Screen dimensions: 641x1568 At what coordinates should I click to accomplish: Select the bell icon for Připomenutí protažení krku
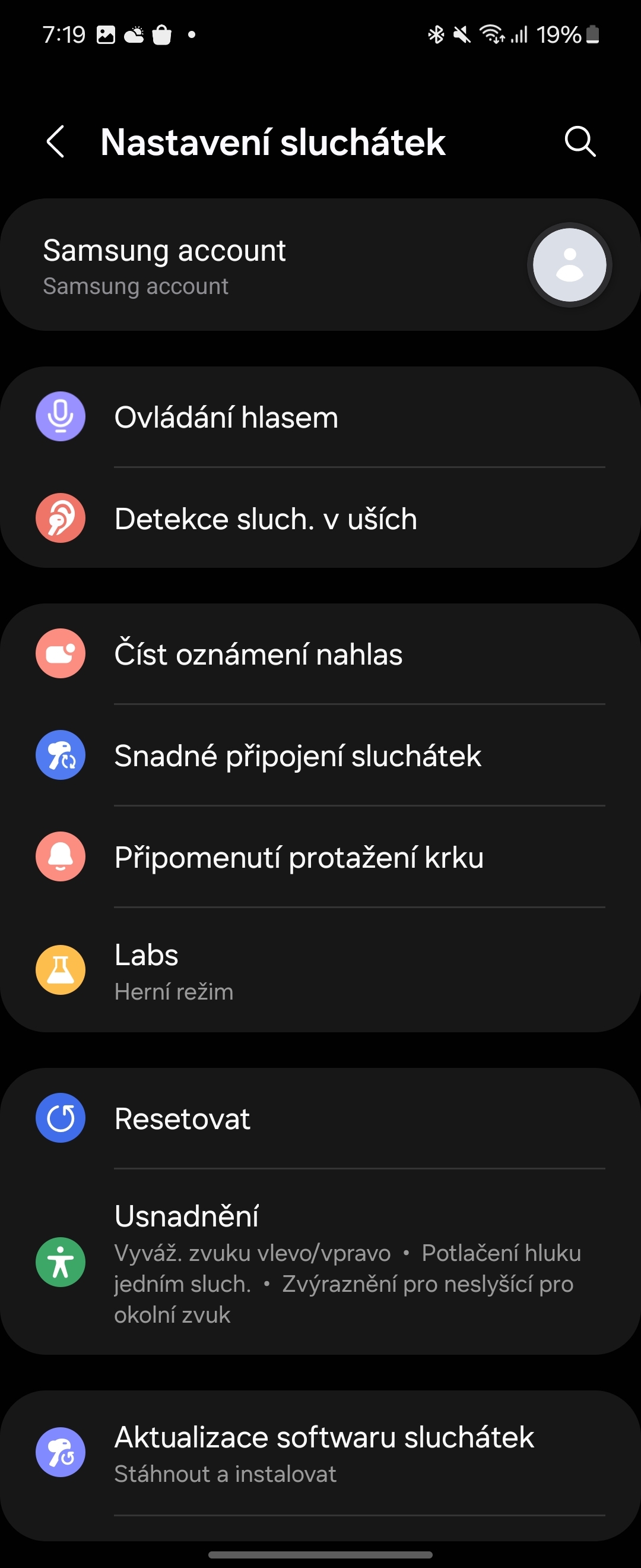[x=60, y=856]
